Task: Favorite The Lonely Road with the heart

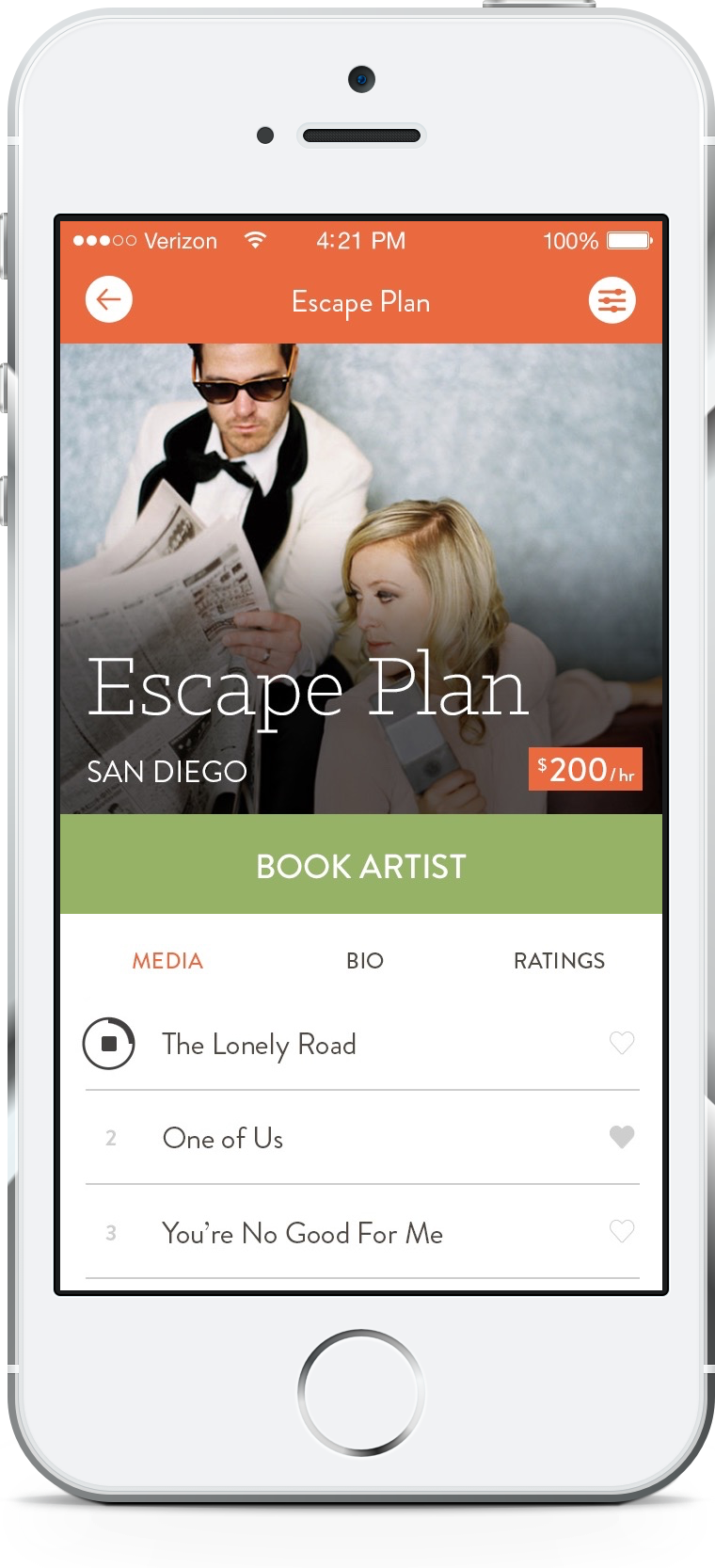Action: tap(622, 1043)
